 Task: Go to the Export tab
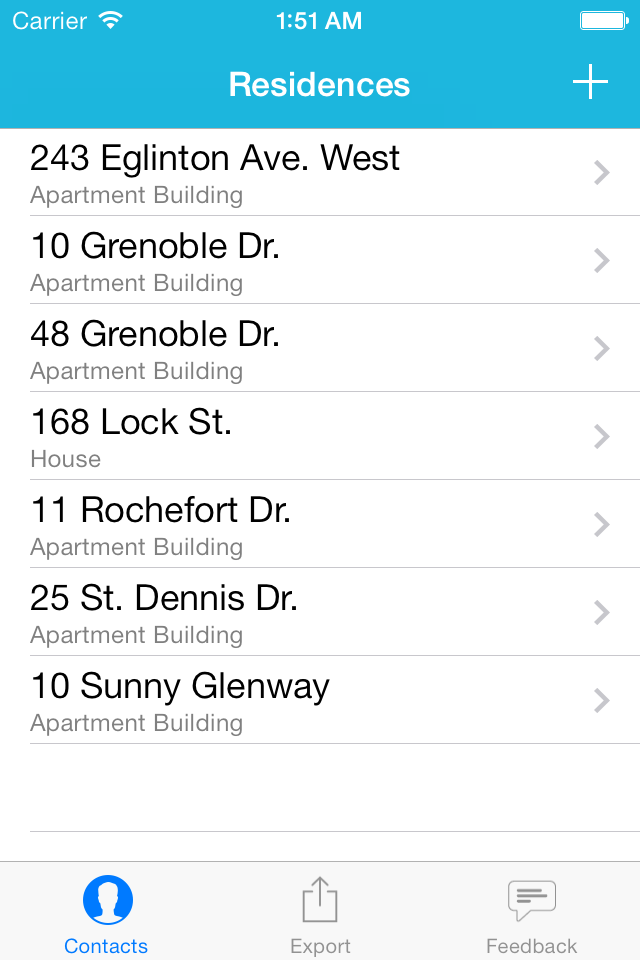320,914
